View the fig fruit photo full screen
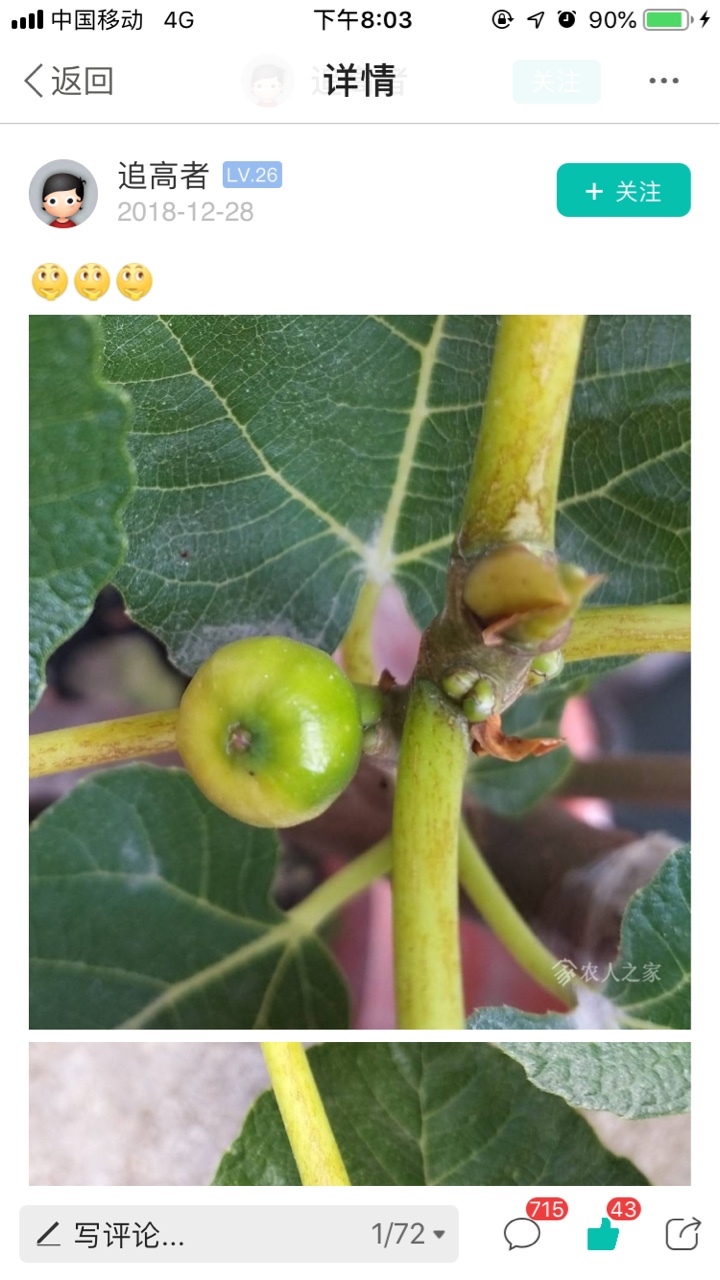This screenshot has height=1280, width=720. click(x=360, y=672)
